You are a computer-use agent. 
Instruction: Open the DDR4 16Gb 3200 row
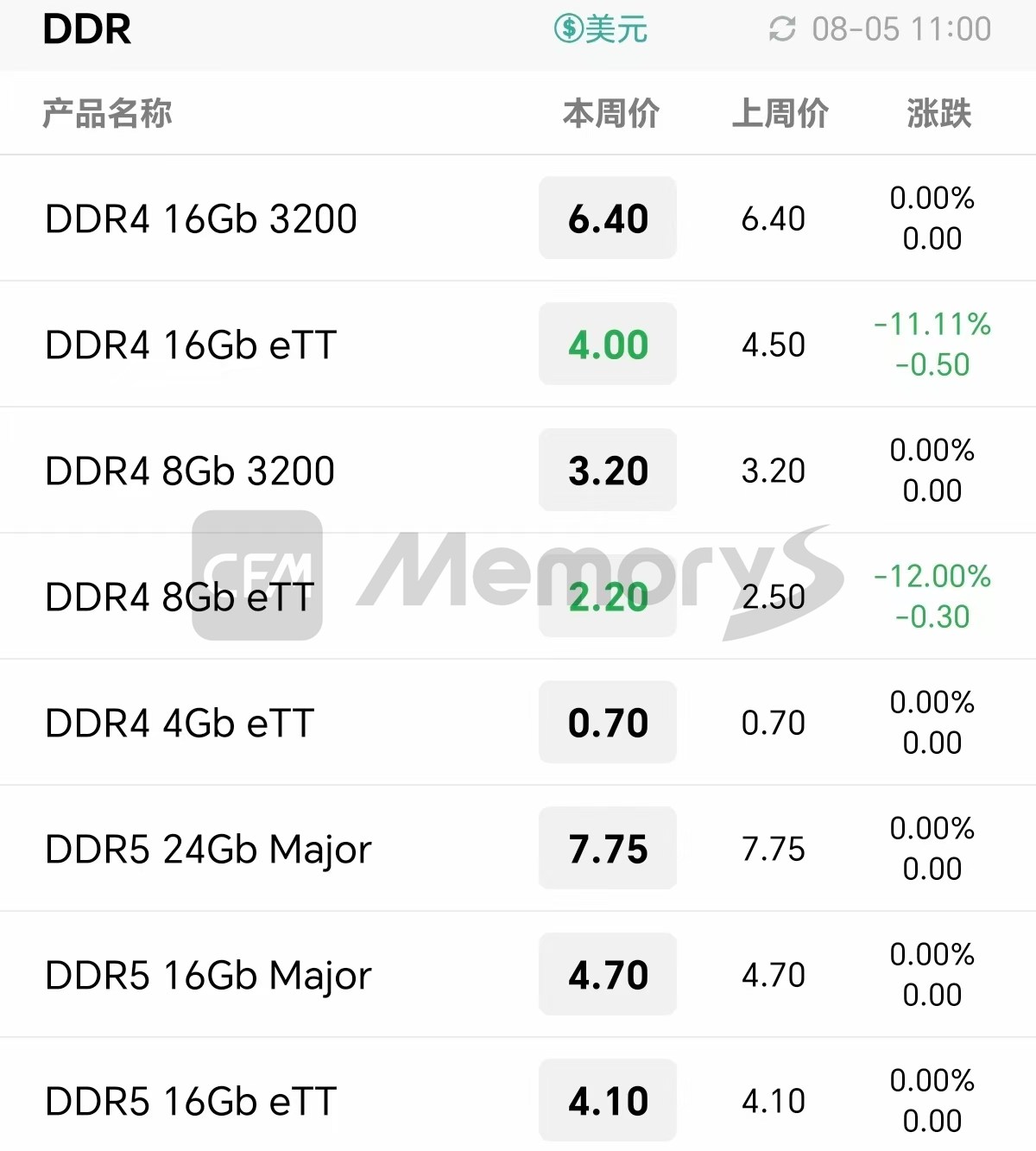201,218
